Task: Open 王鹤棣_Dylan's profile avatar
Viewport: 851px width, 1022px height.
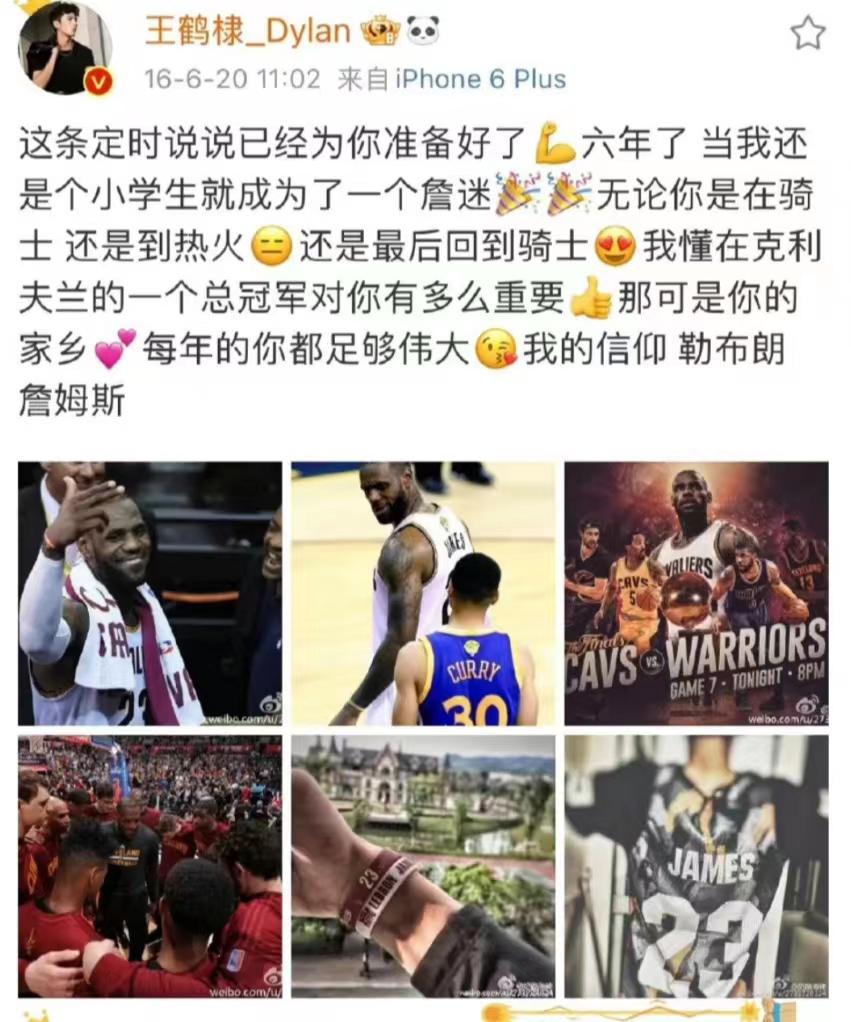Action: tap(66, 50)
